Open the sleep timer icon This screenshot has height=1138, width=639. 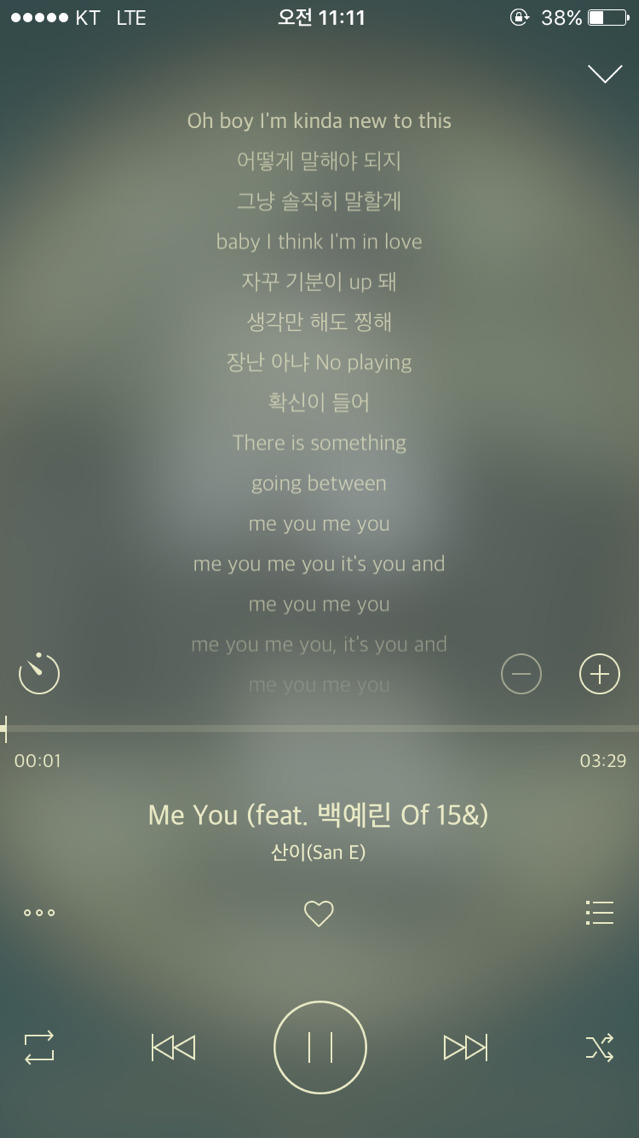pyautogui.click(x=39, y=673)
